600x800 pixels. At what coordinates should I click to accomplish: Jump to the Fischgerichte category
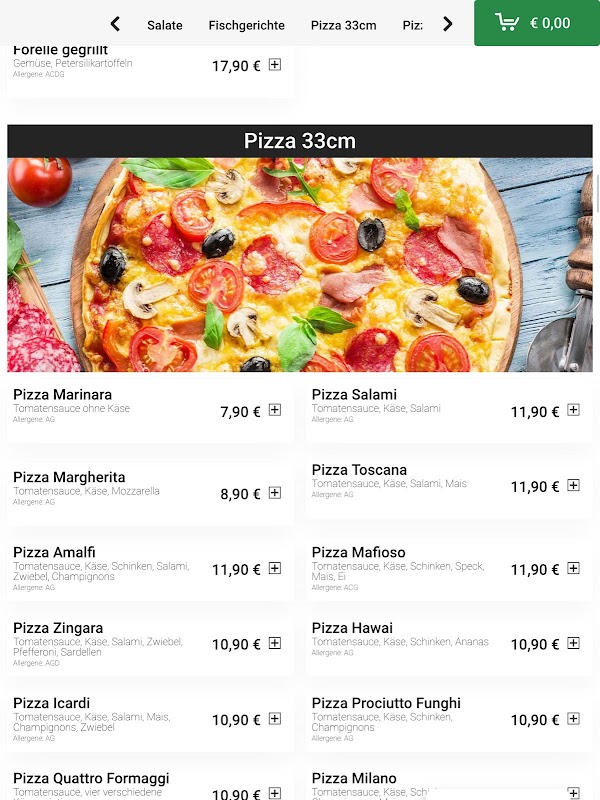[246, 25]
